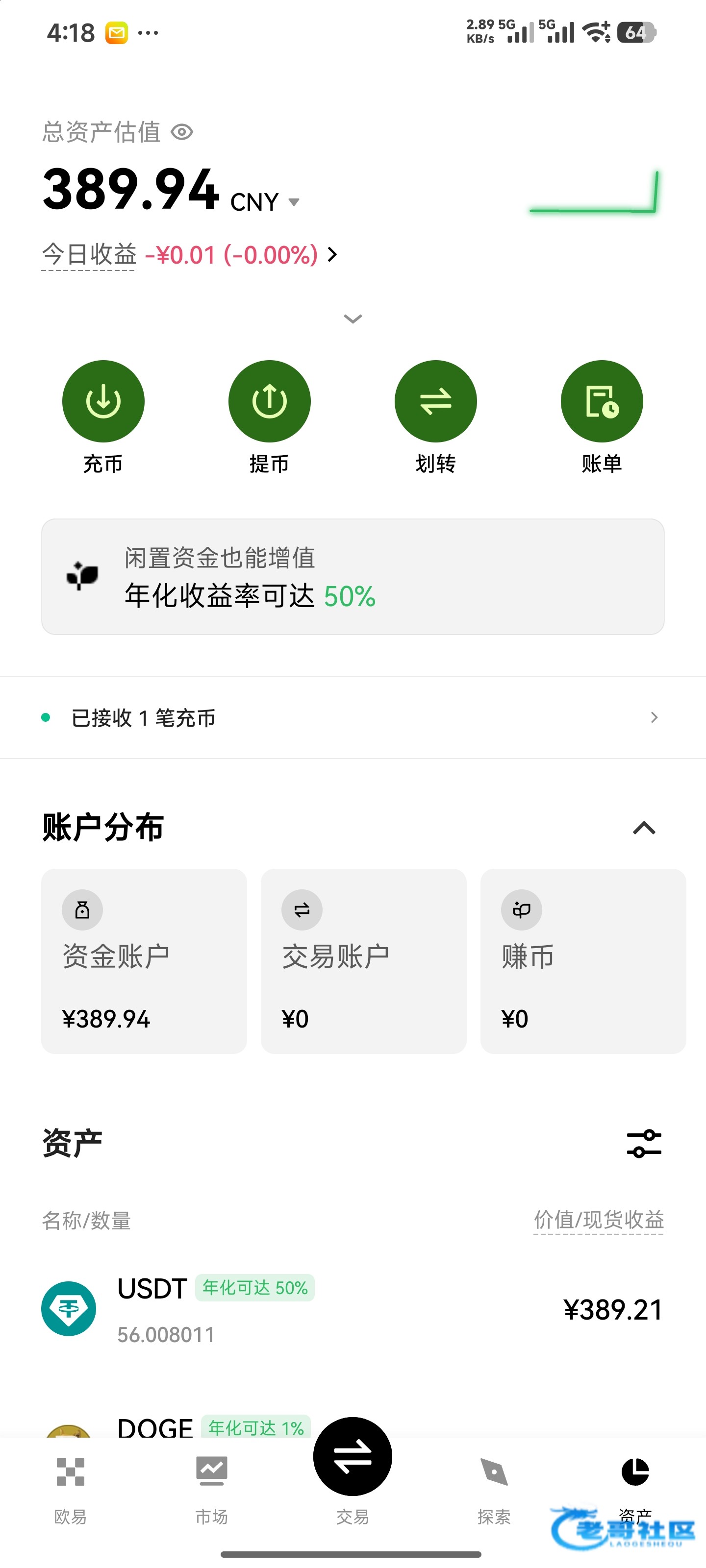Open the 账单 bill history
Image resolution: width=706 pixels, height=1568 pixels.
coord(601,402)
